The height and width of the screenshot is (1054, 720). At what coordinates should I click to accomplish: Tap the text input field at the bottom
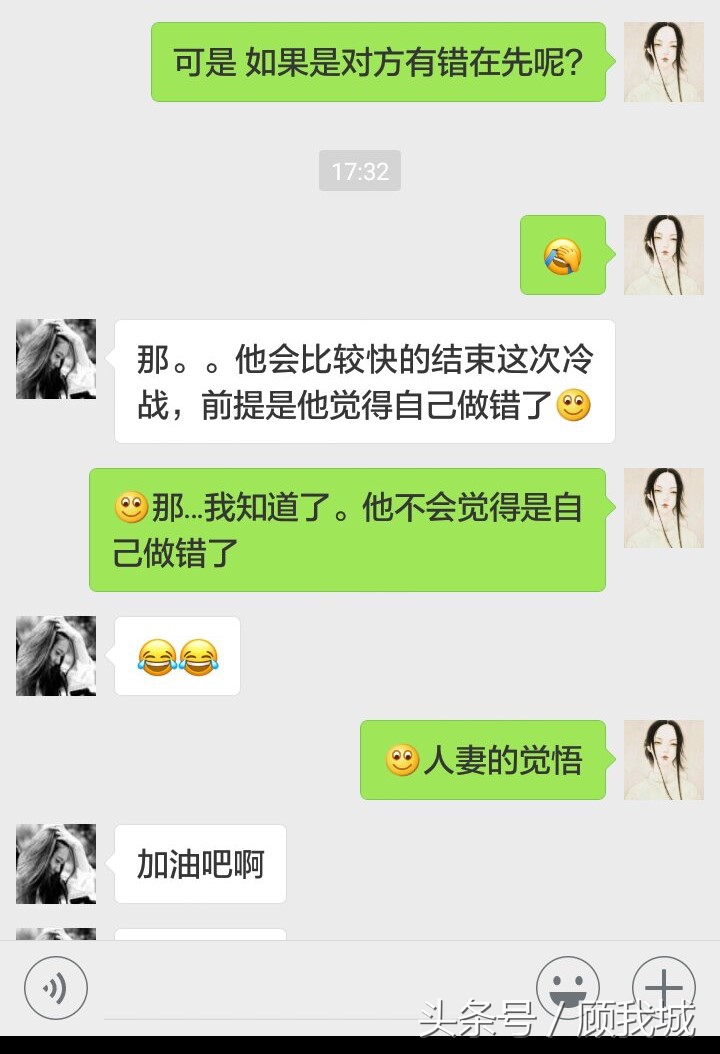point(310,987)
